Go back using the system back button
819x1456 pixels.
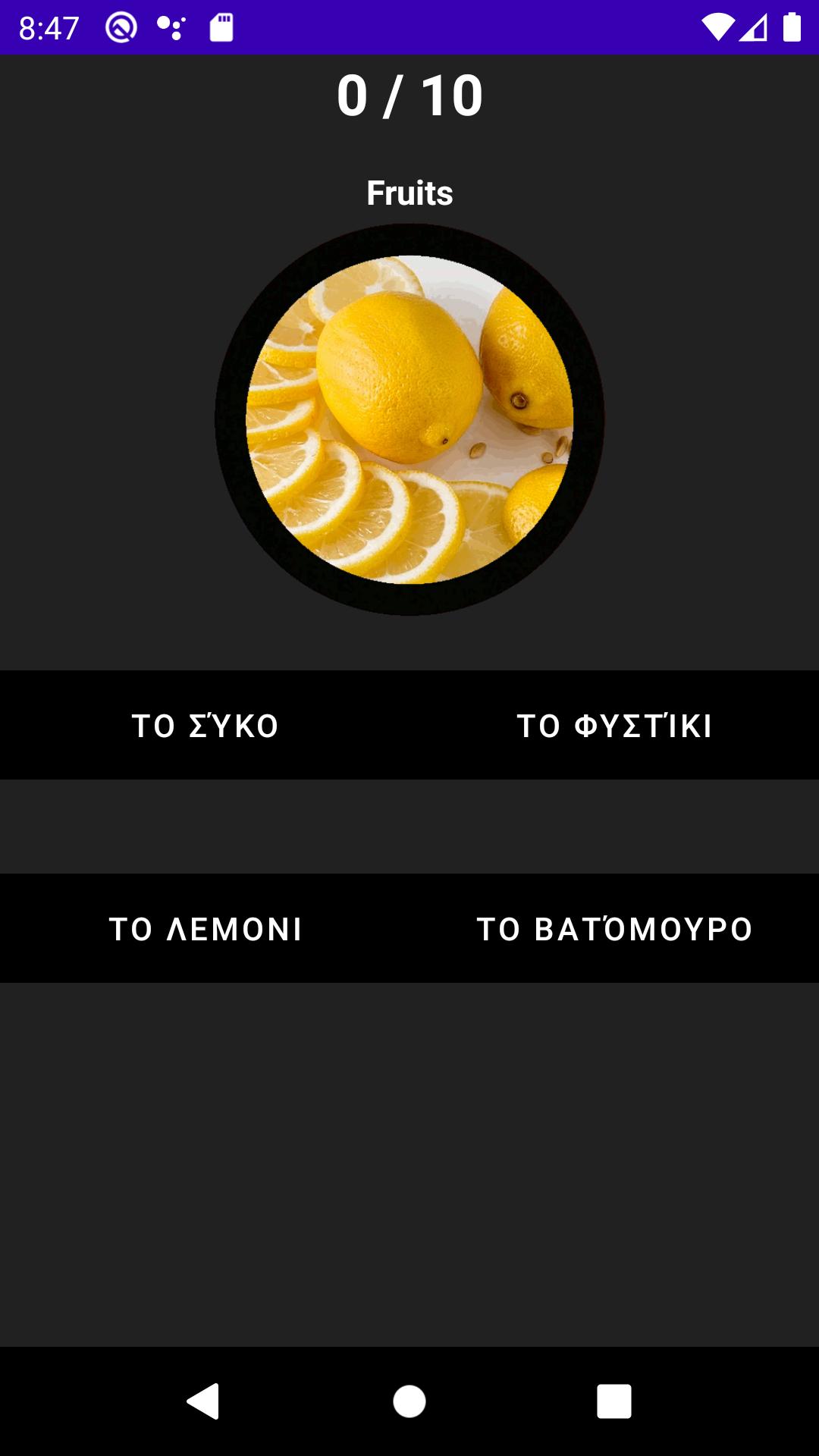[x=203, y=1401]
